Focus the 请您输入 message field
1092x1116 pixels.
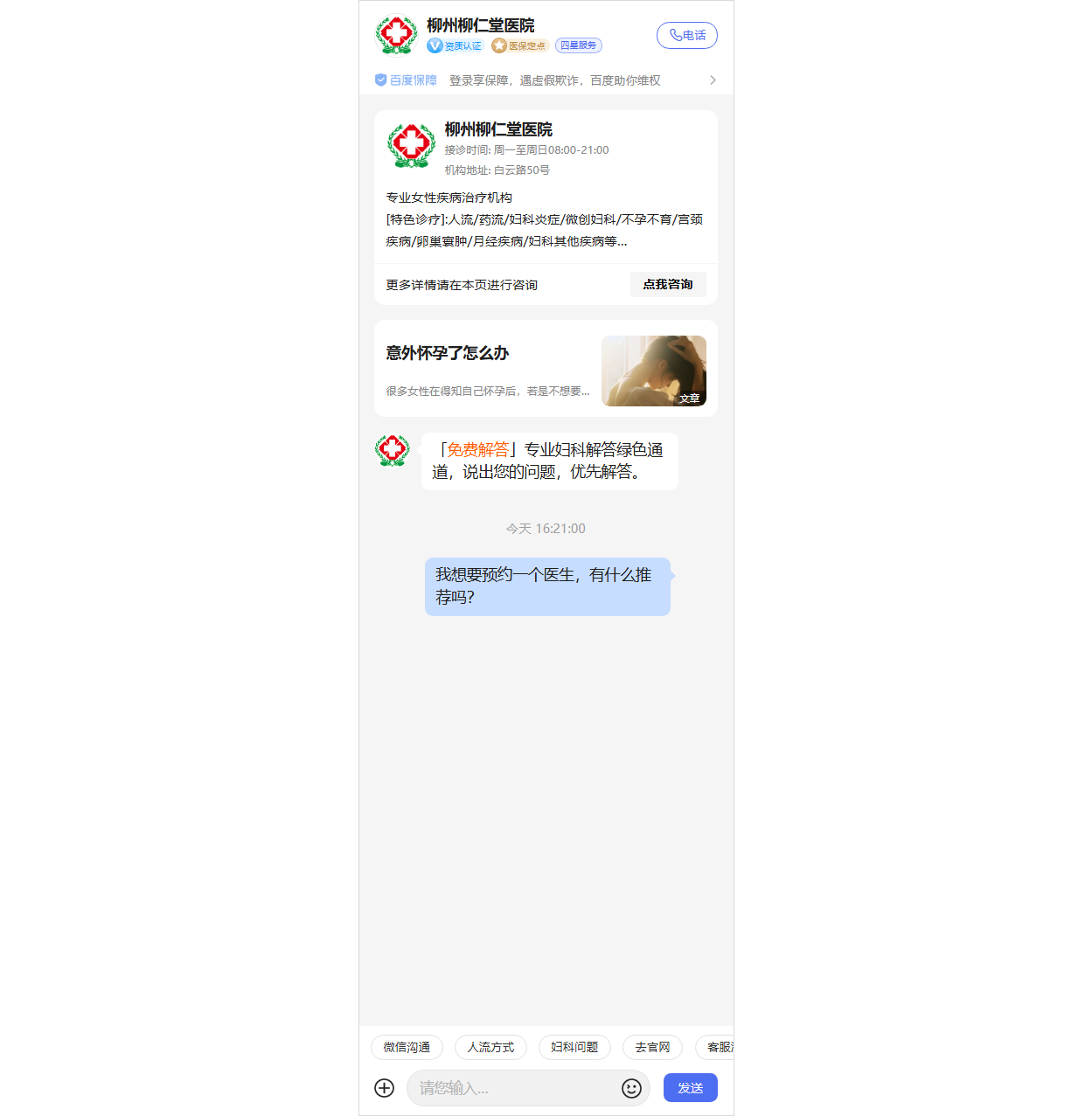pyautogui.click(x=511, y=1088)
